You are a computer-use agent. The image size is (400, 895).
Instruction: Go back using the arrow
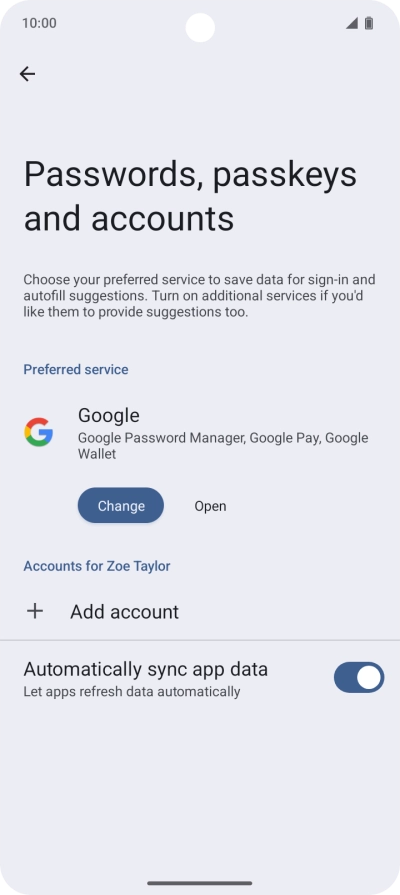click(27, 74)
